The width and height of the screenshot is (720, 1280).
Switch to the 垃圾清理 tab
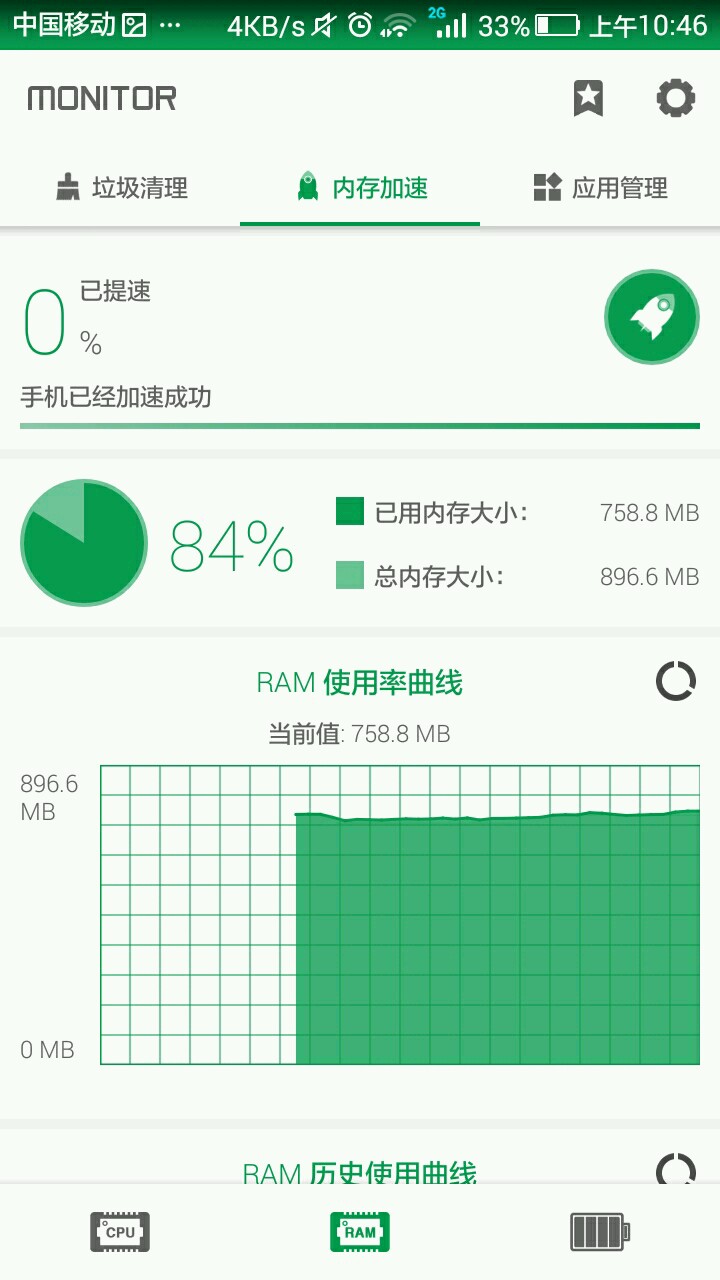point(121,188)
